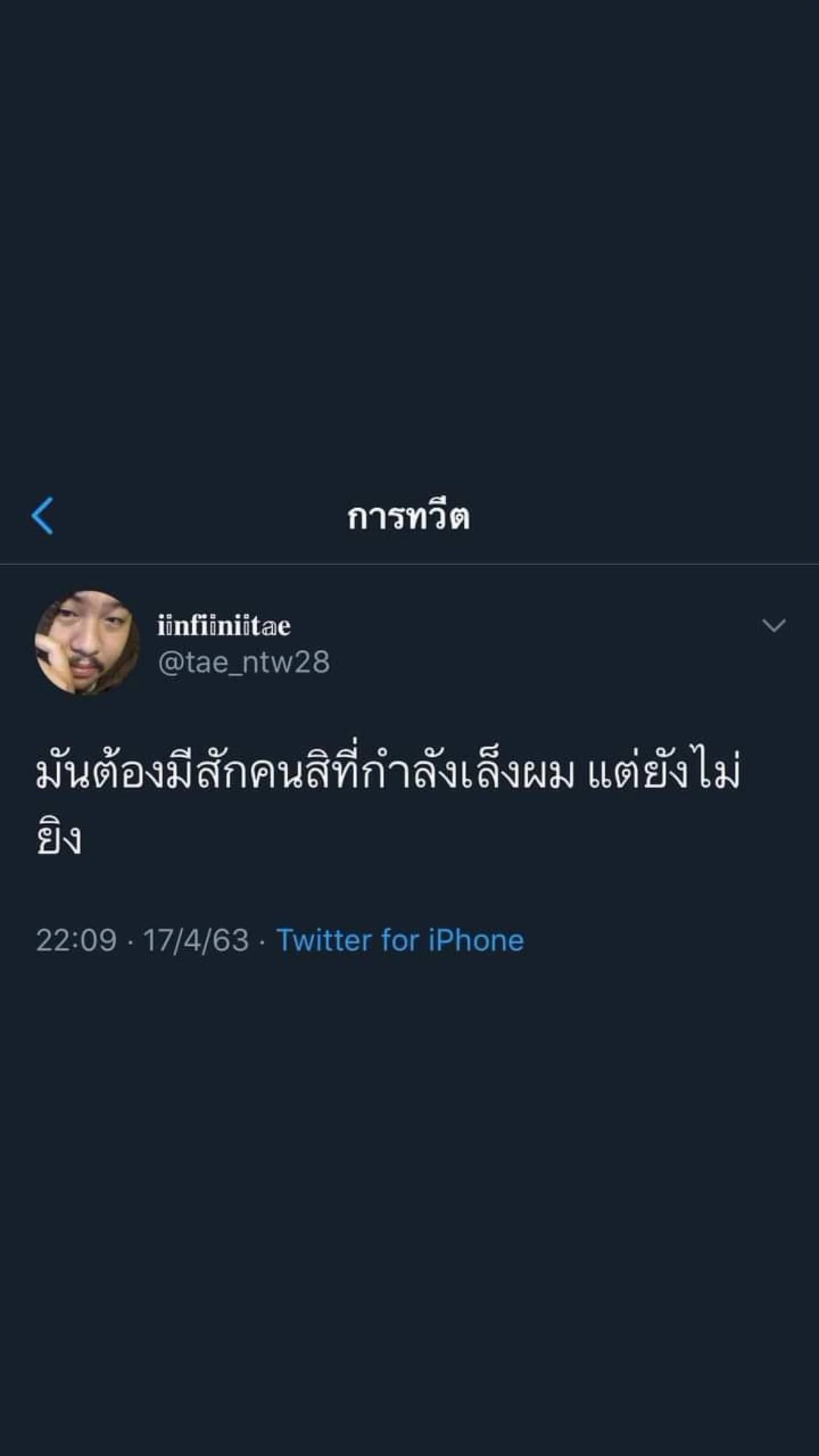Tap the Twitter for iPhone link
Image resolution: width=819 pixels, height=1456 pixels.
pos(400,940)
